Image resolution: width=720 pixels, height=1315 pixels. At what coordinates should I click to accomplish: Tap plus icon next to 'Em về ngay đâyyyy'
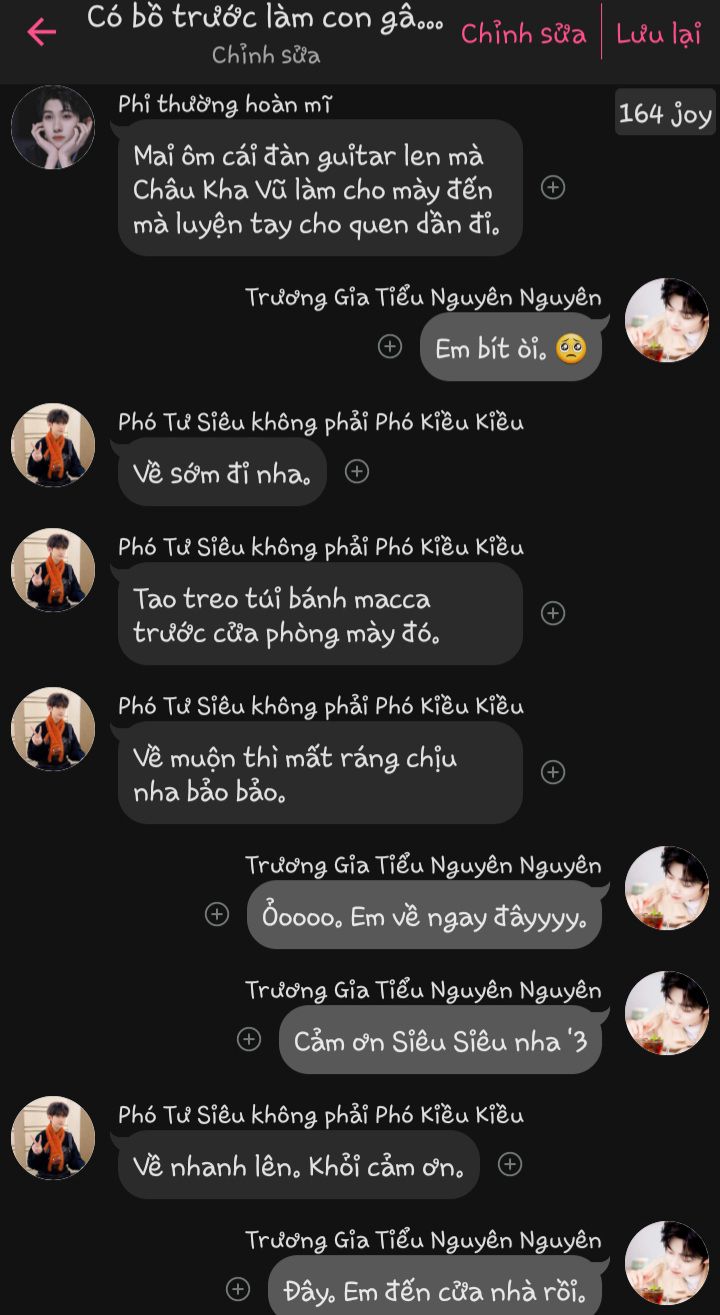click(217, 914)
